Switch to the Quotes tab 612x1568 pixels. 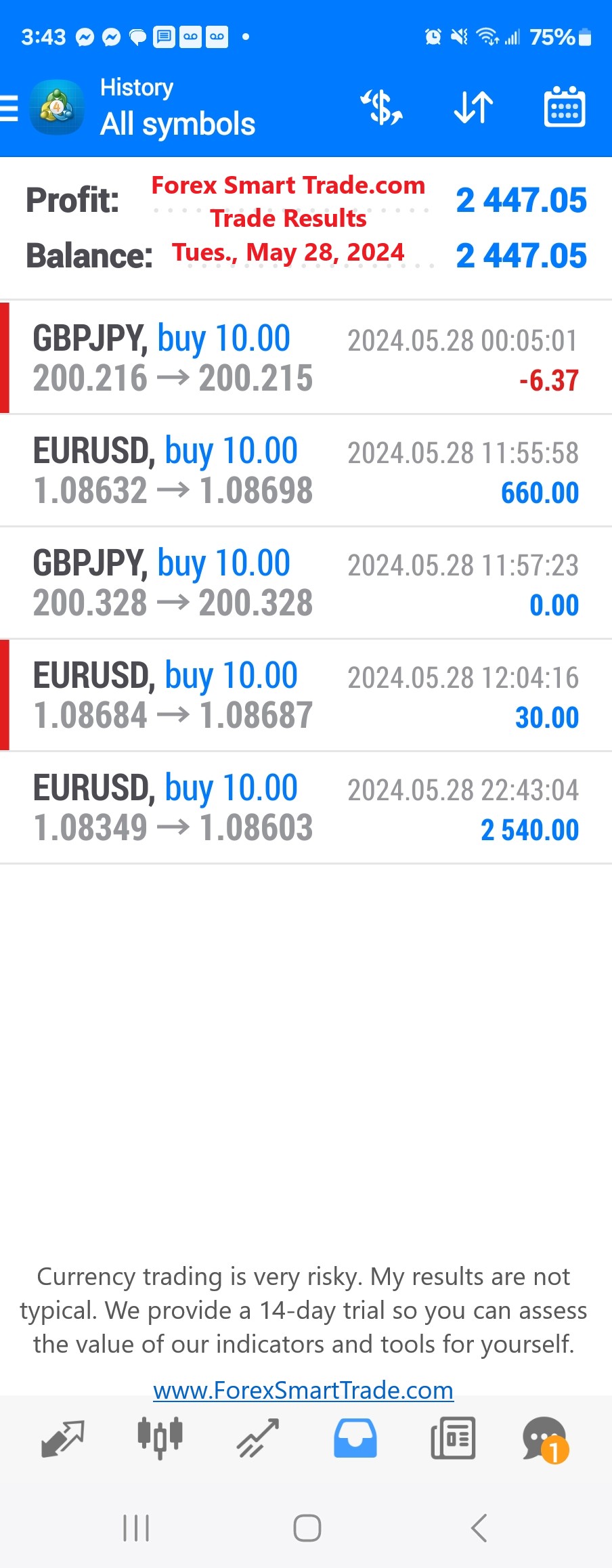pos(62,1438)
